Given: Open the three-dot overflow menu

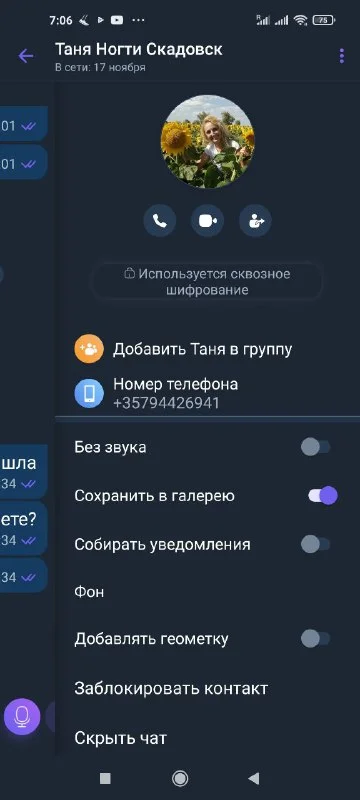Looking at the screenshot, I should pos(341,56).
